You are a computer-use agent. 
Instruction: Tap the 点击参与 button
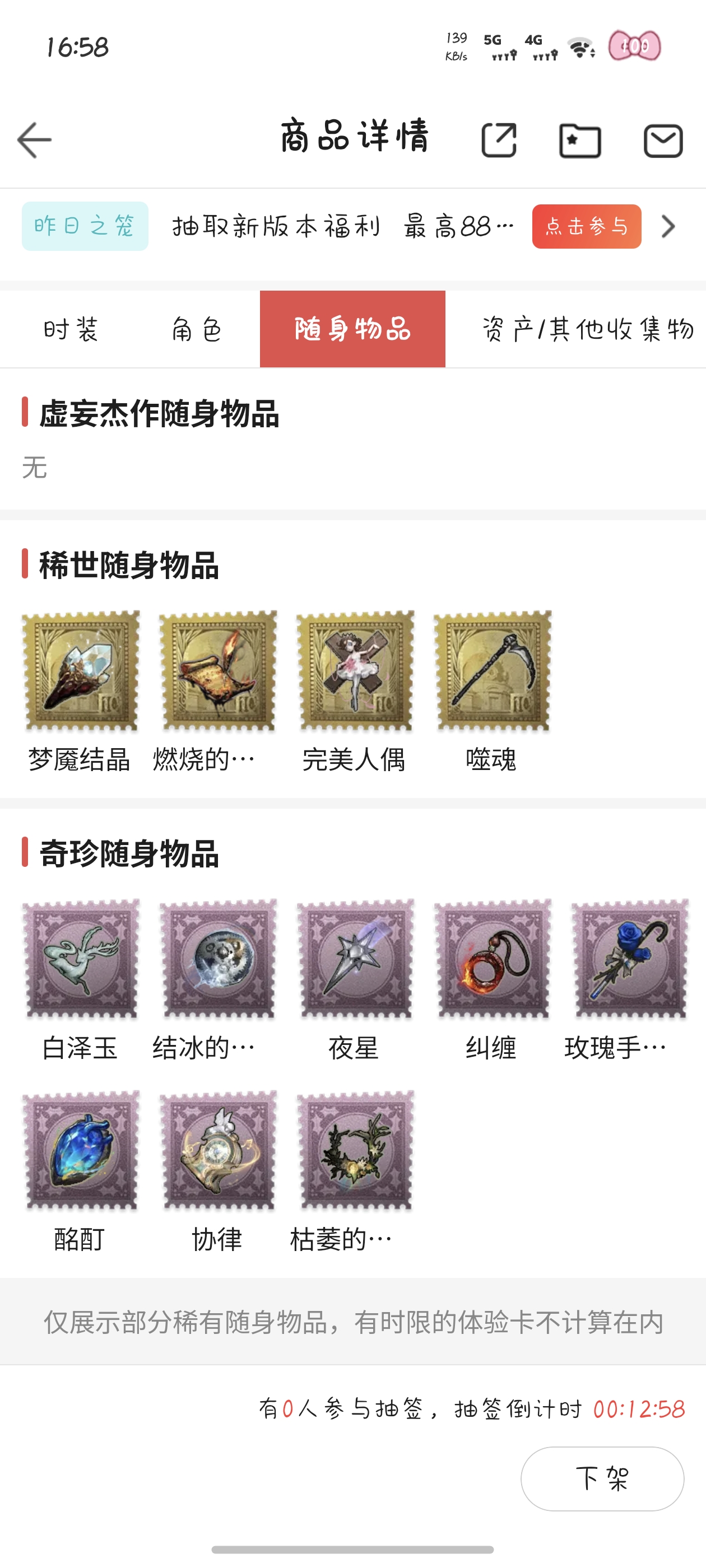point(586,226)
